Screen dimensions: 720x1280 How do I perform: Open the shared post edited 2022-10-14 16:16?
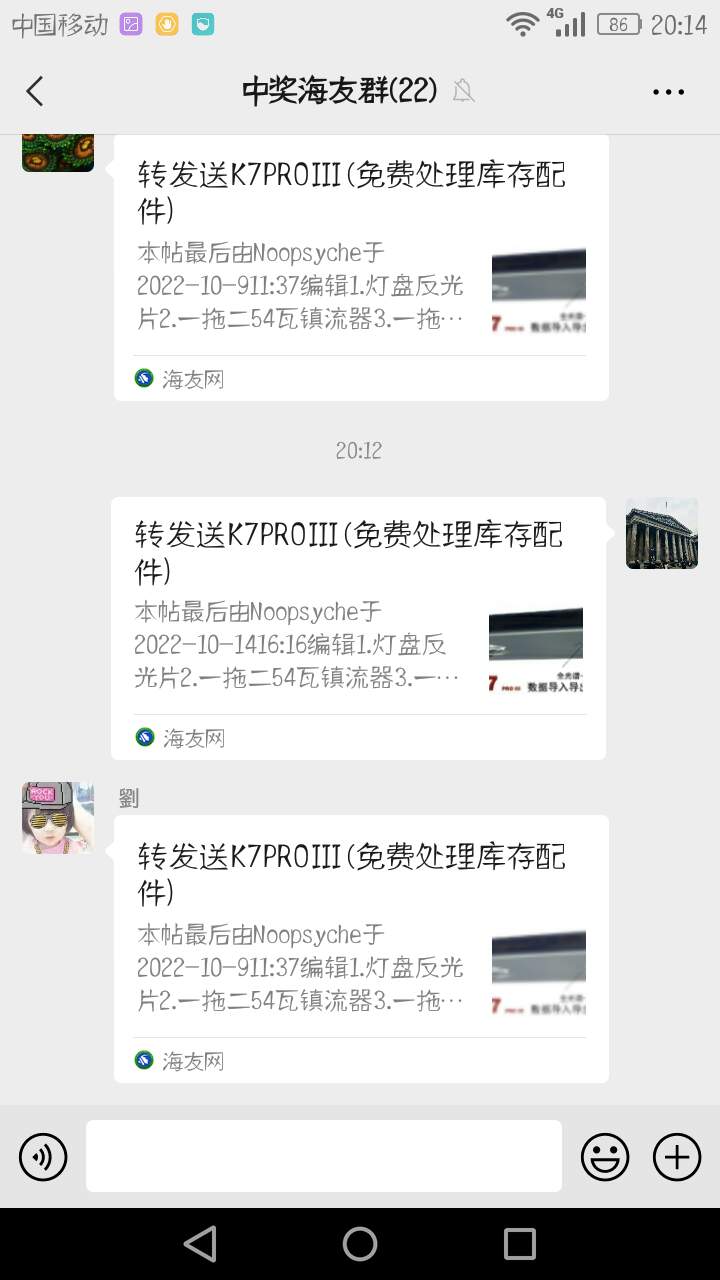358,628
